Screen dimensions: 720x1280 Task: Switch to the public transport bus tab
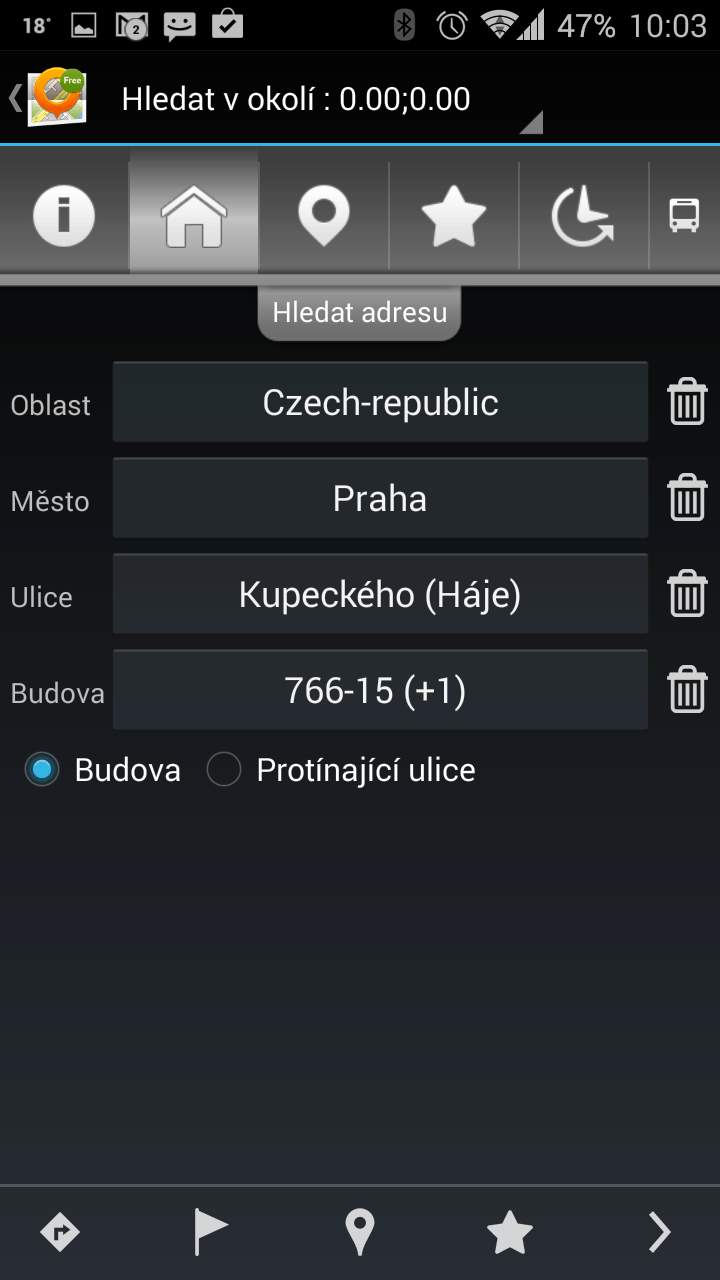(x=685, y=216)
